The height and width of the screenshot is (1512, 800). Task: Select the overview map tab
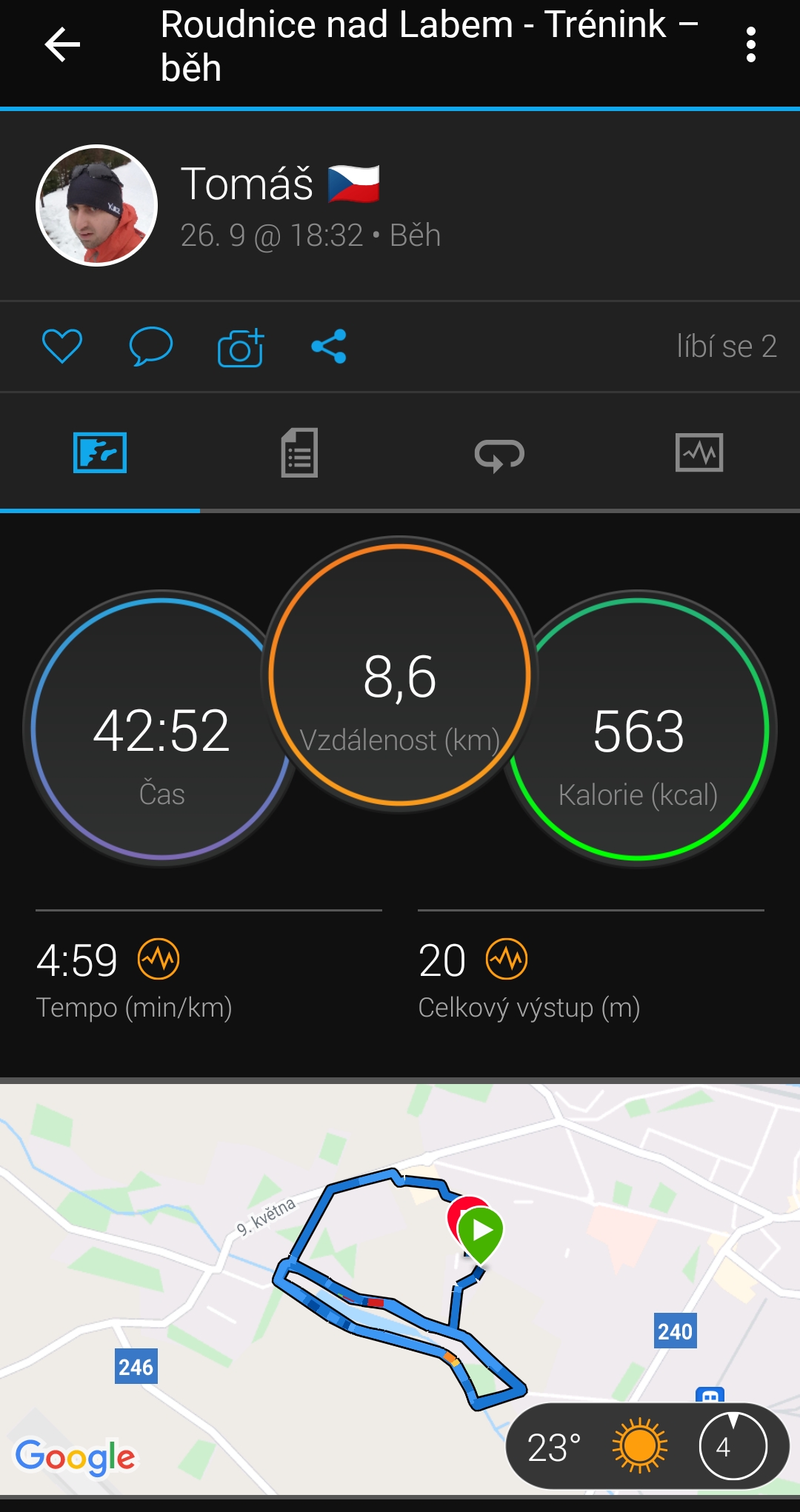click(100, 452)
